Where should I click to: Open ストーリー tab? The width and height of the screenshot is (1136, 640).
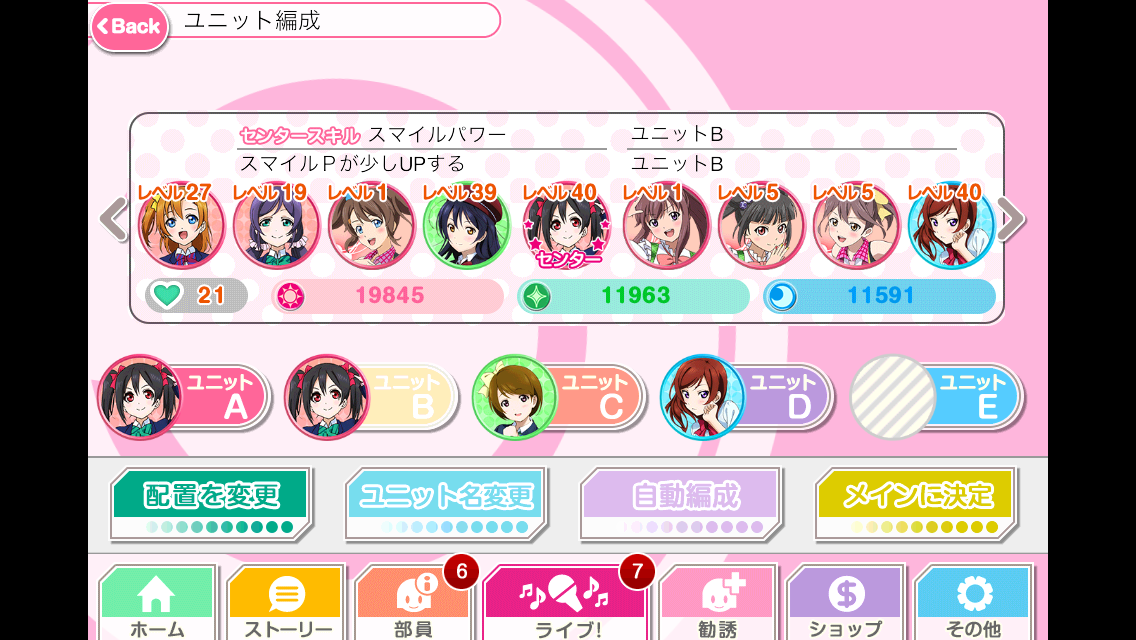point(287,604)
